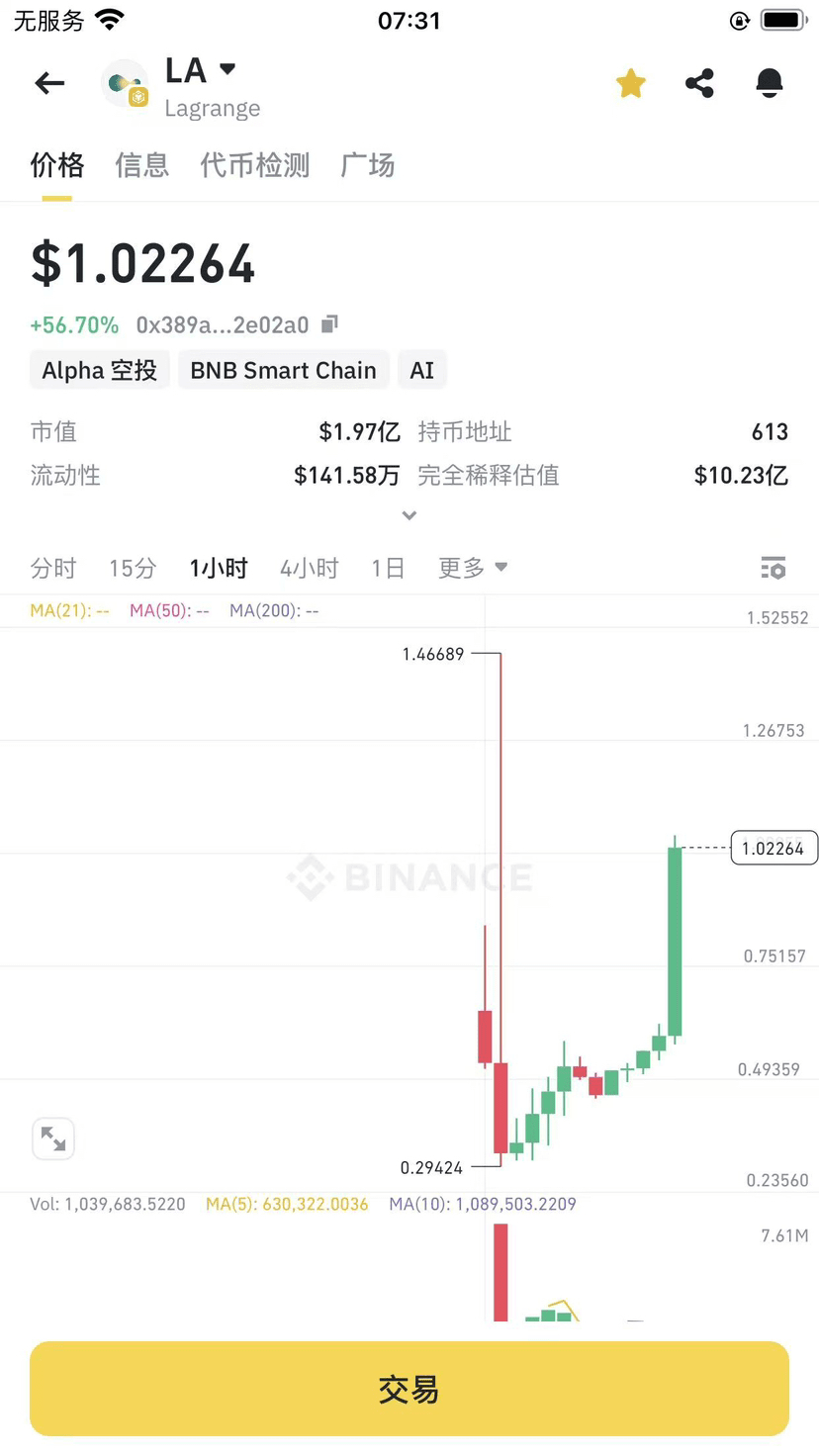Image resolution: width=819 pixels, height=1456 pixels.
Task: Toggle the favorite star
Action: [631, 83]
